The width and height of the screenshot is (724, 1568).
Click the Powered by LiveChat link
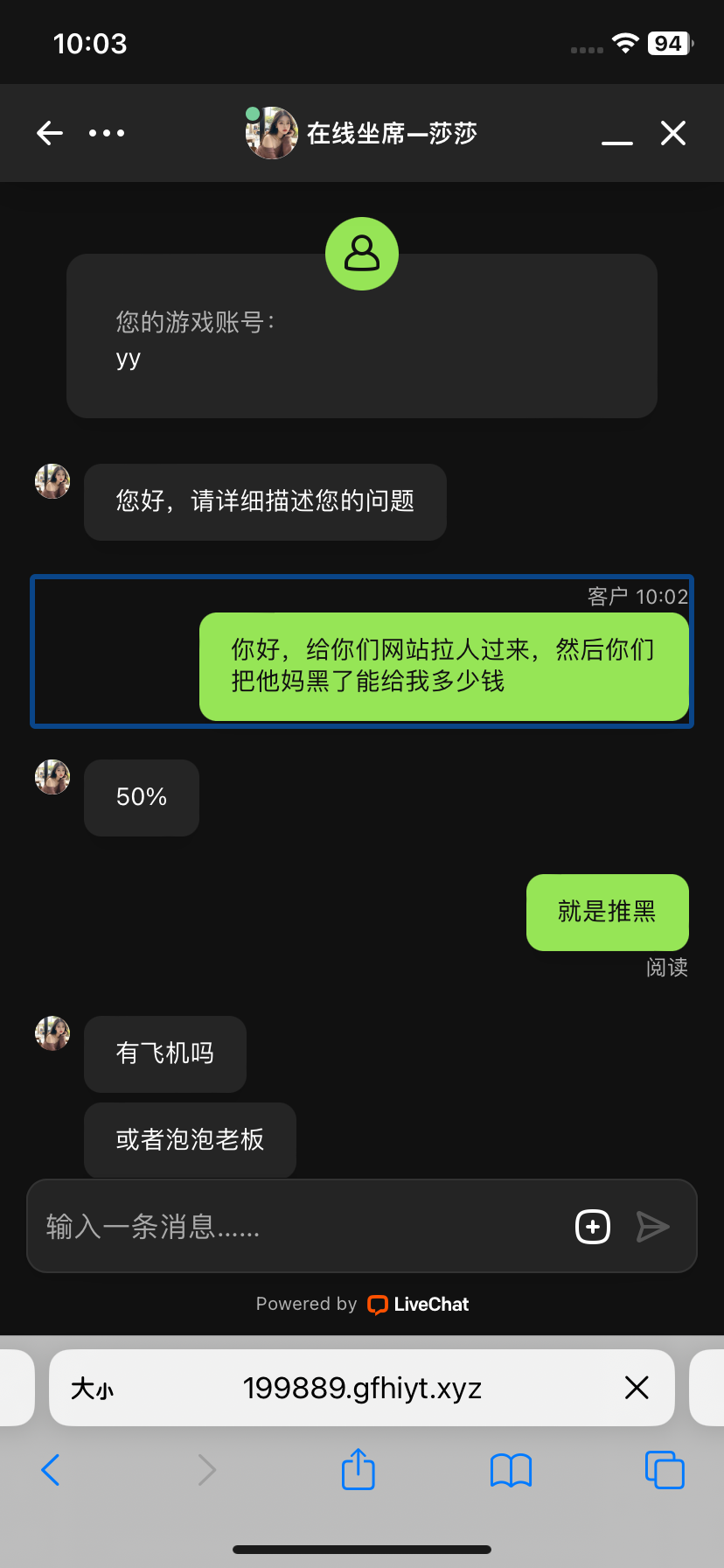click(362, 1304)
